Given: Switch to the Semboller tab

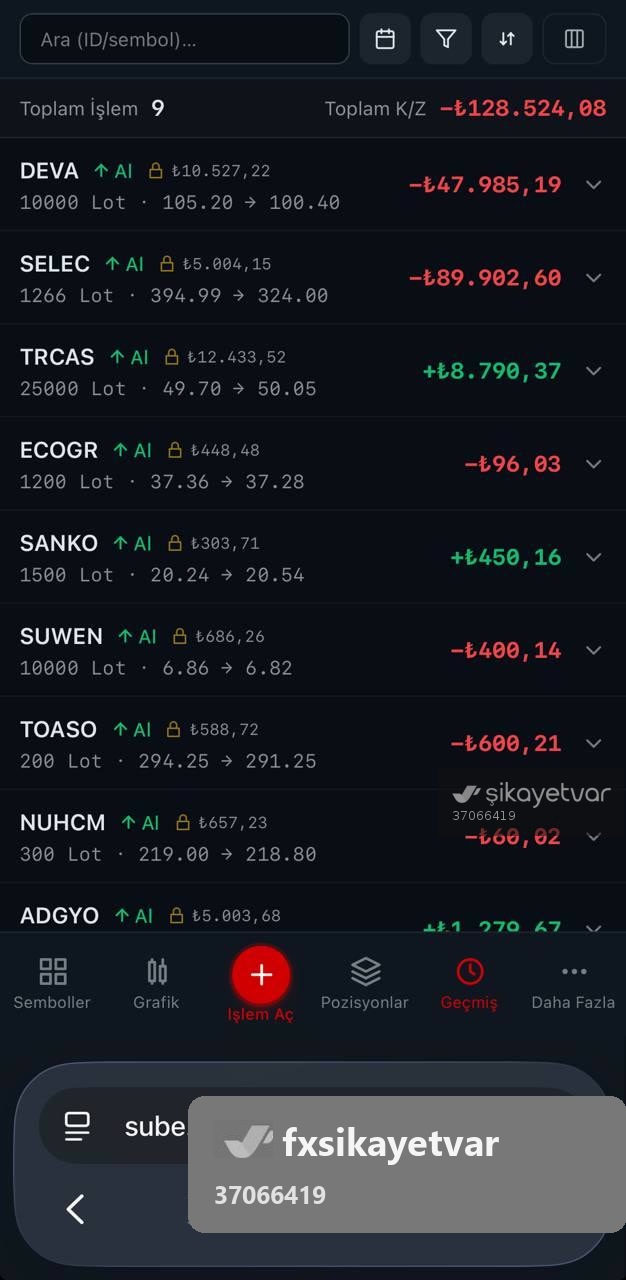Looking at the screenshot, I should point(52,983).
